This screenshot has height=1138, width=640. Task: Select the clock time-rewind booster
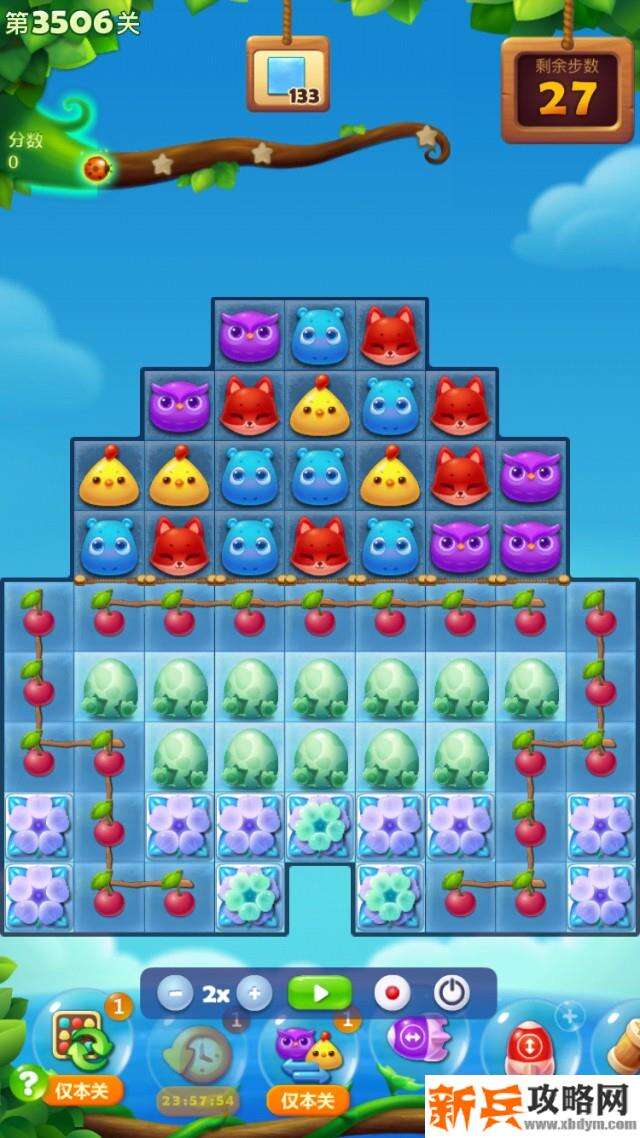(x=197, y=1055)
